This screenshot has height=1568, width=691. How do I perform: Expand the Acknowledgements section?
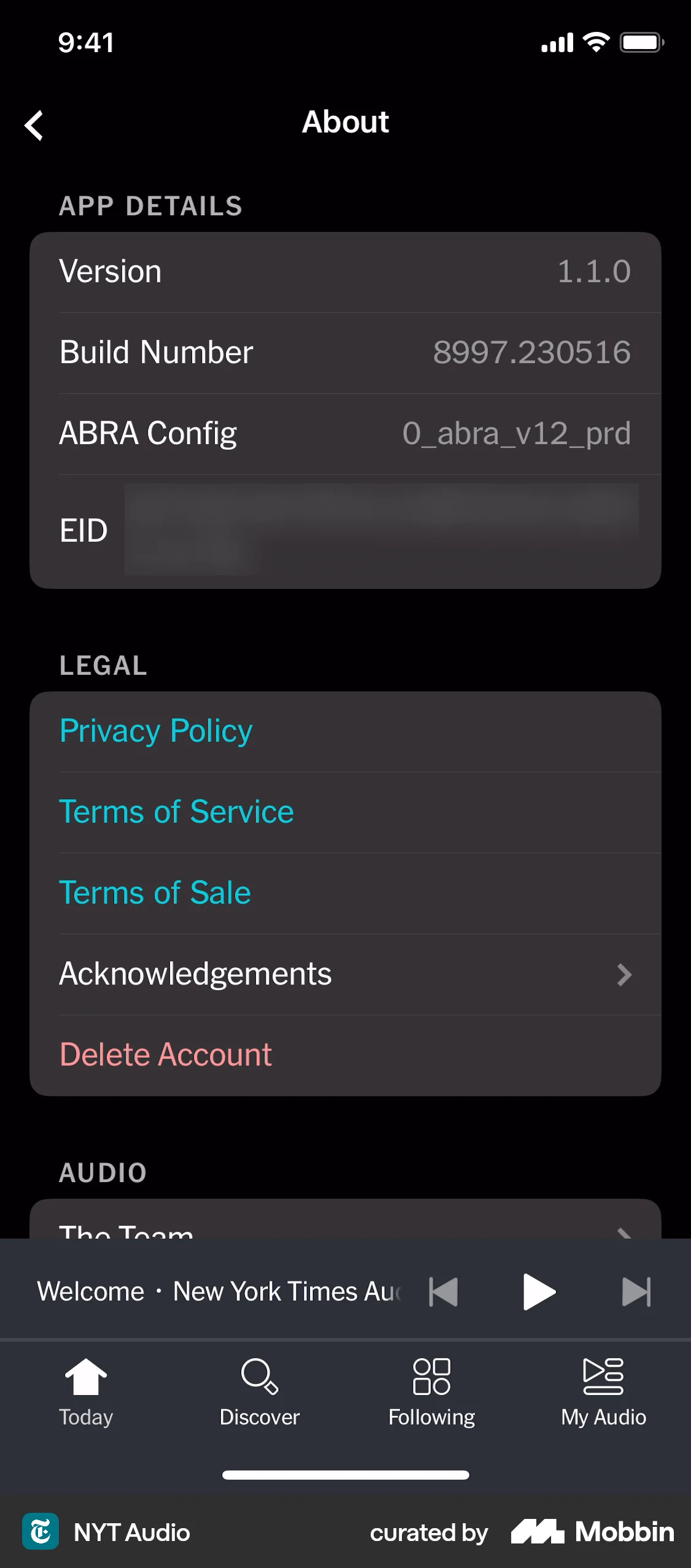coord(345,974)
